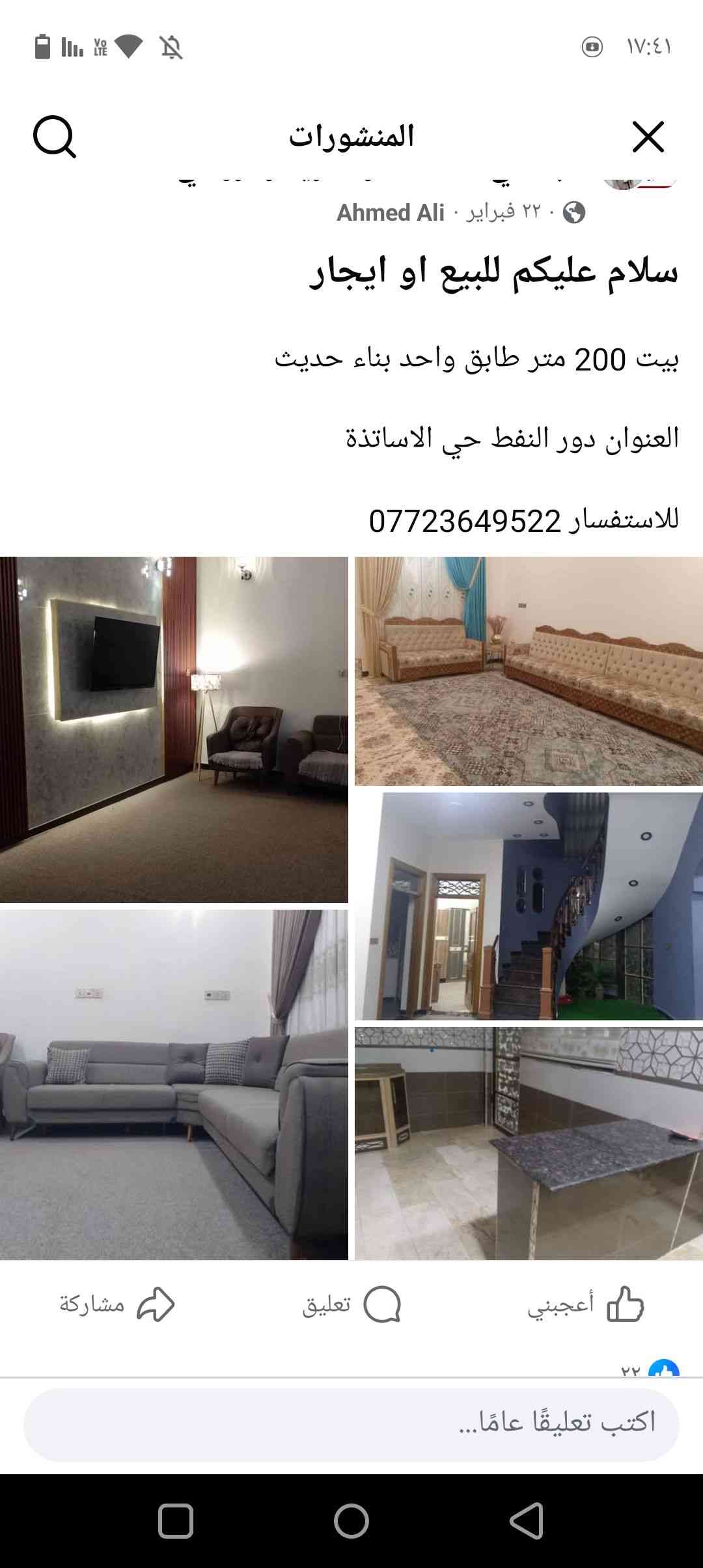Open the staircase hallway photo
The height and width of the screenshot is (1568, 703).
click(x=529, y=906)
